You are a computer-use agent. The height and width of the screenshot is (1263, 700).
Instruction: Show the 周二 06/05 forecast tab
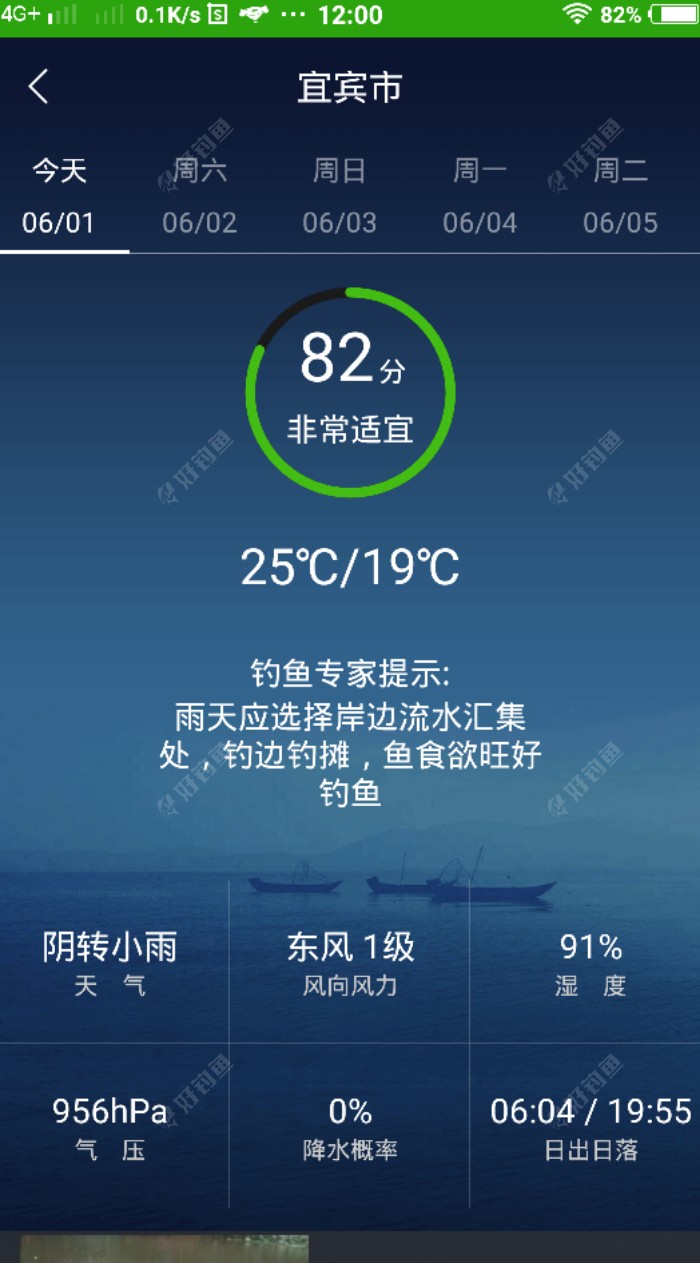coord(620,196)
